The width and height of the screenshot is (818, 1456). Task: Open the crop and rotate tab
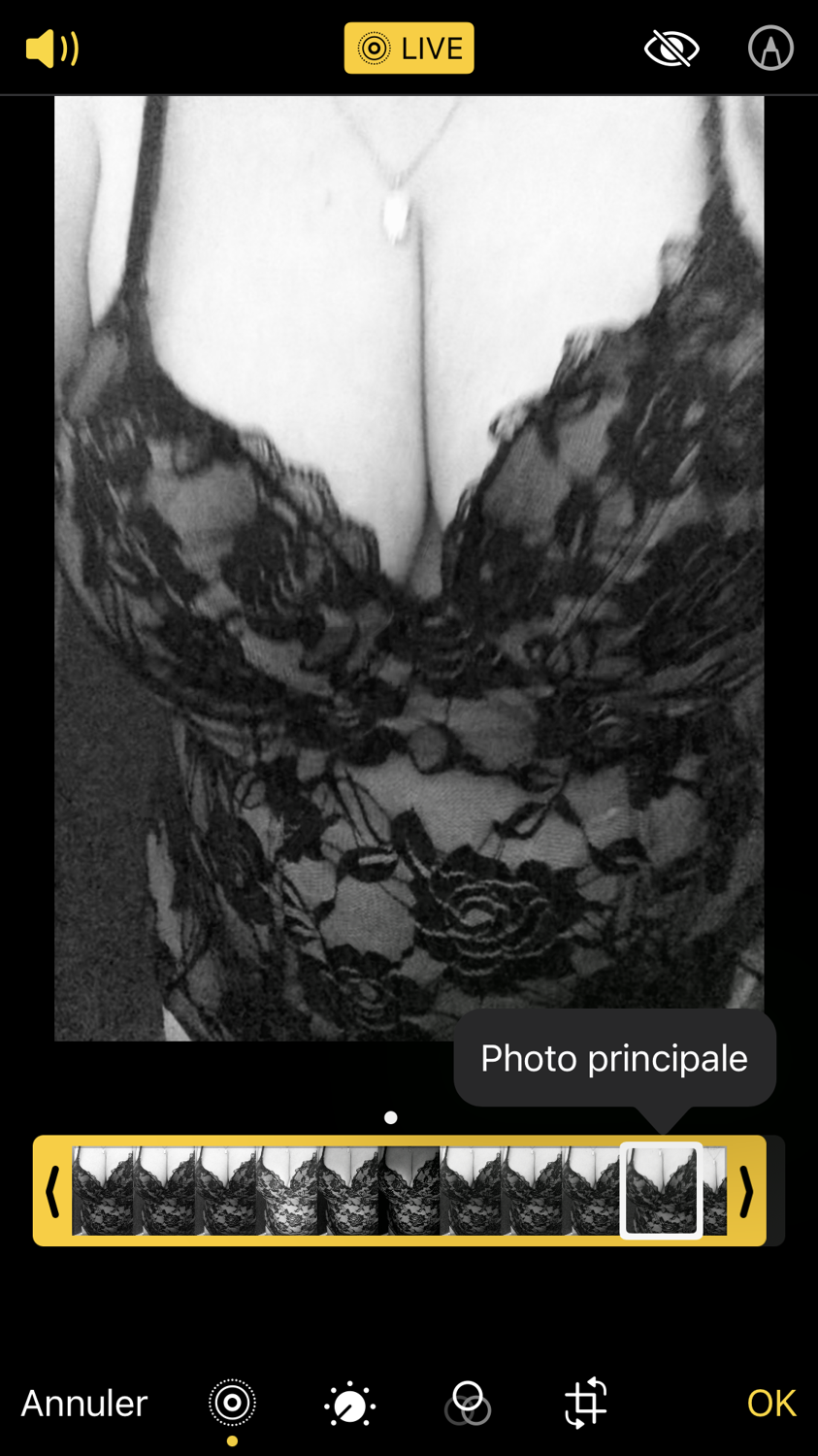[586, 1403]
